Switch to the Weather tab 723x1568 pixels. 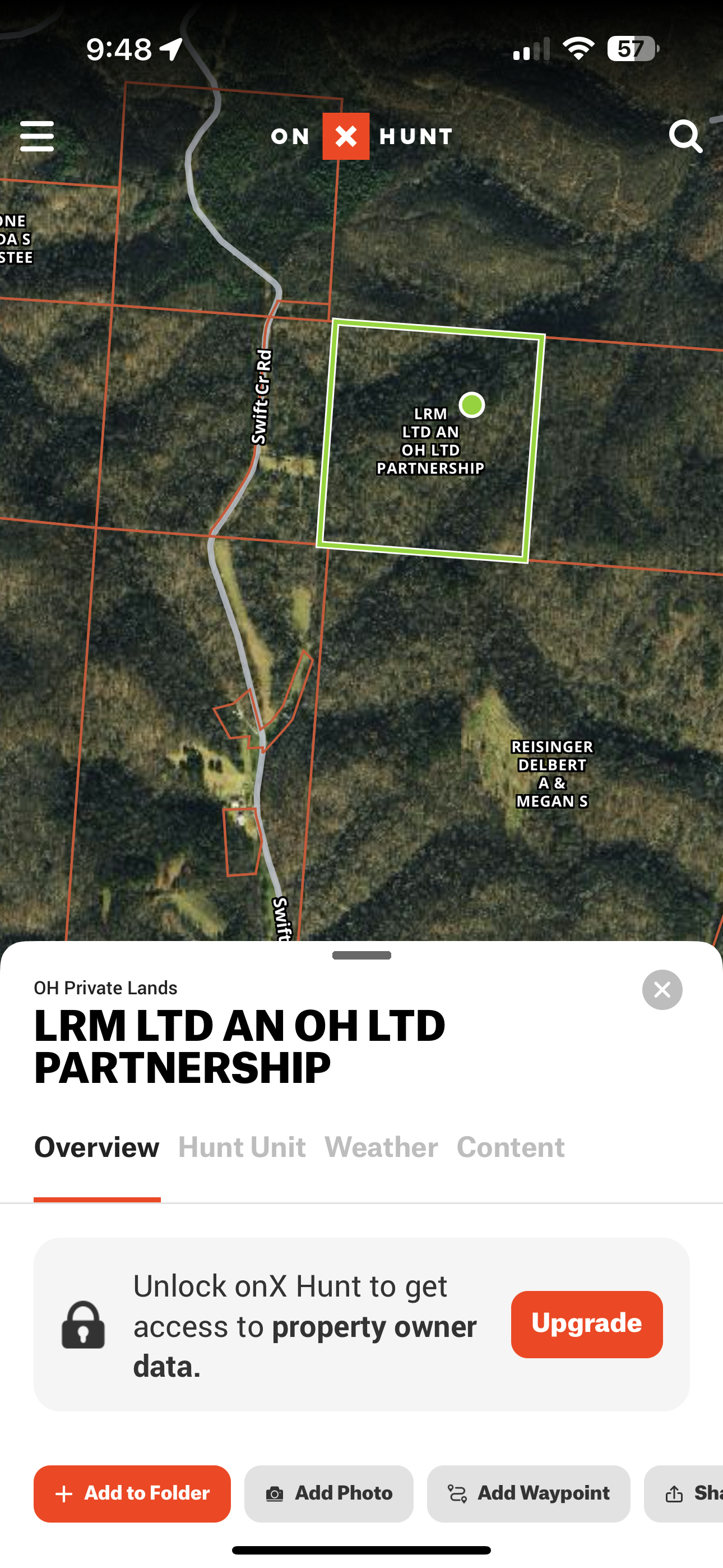click(381, 1147)
